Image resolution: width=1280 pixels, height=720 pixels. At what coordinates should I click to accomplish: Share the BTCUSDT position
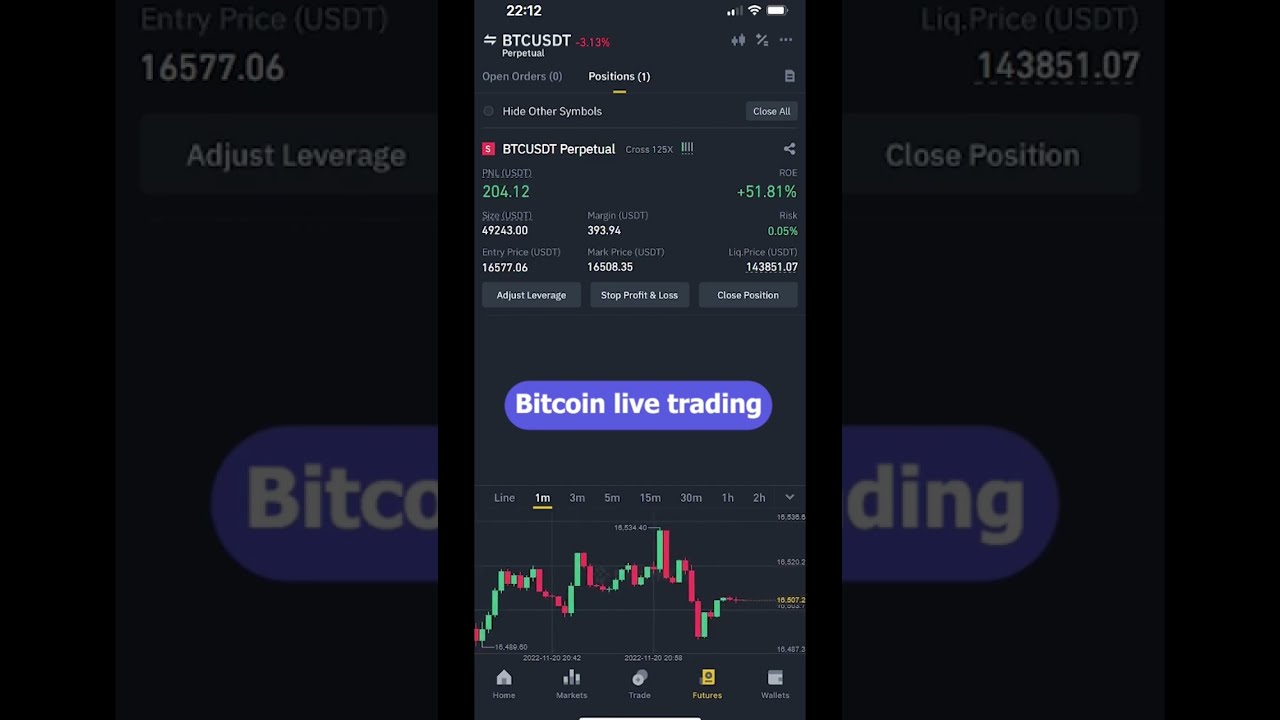tap(789, 149)
